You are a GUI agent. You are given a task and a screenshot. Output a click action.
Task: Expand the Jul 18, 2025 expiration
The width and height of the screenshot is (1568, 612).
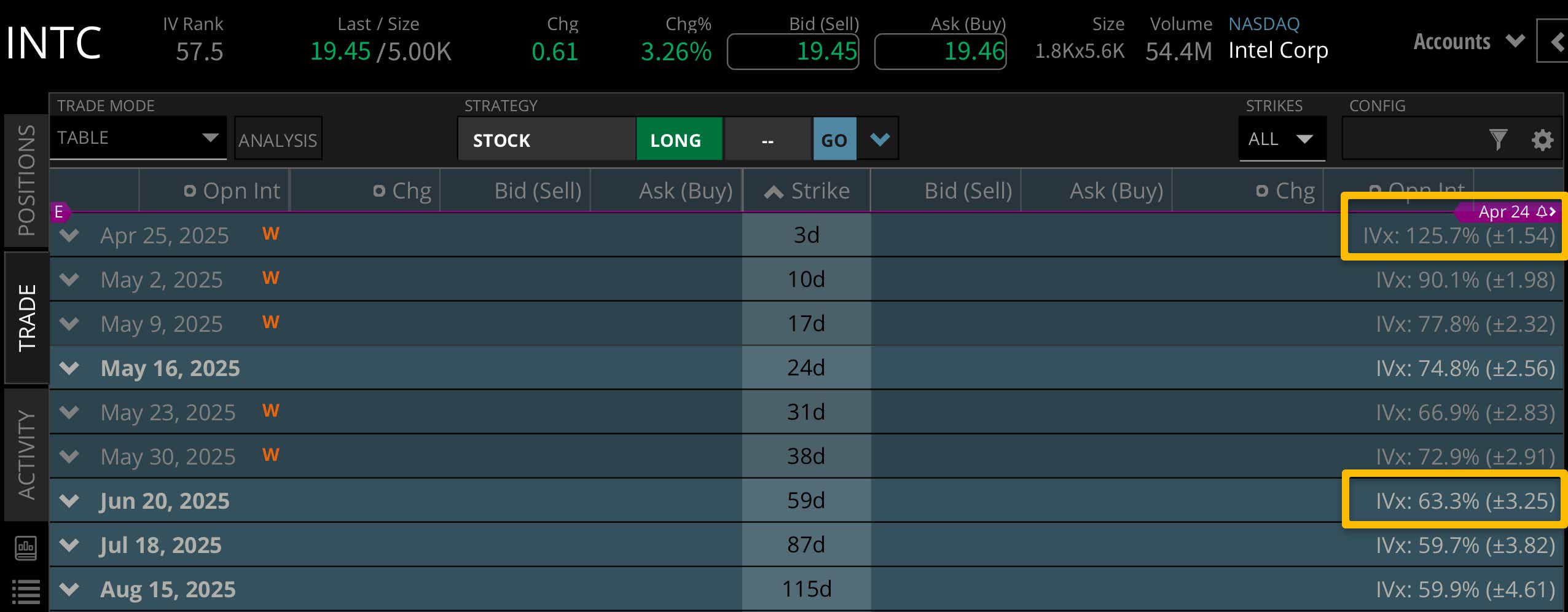click(x=69, y=545)
